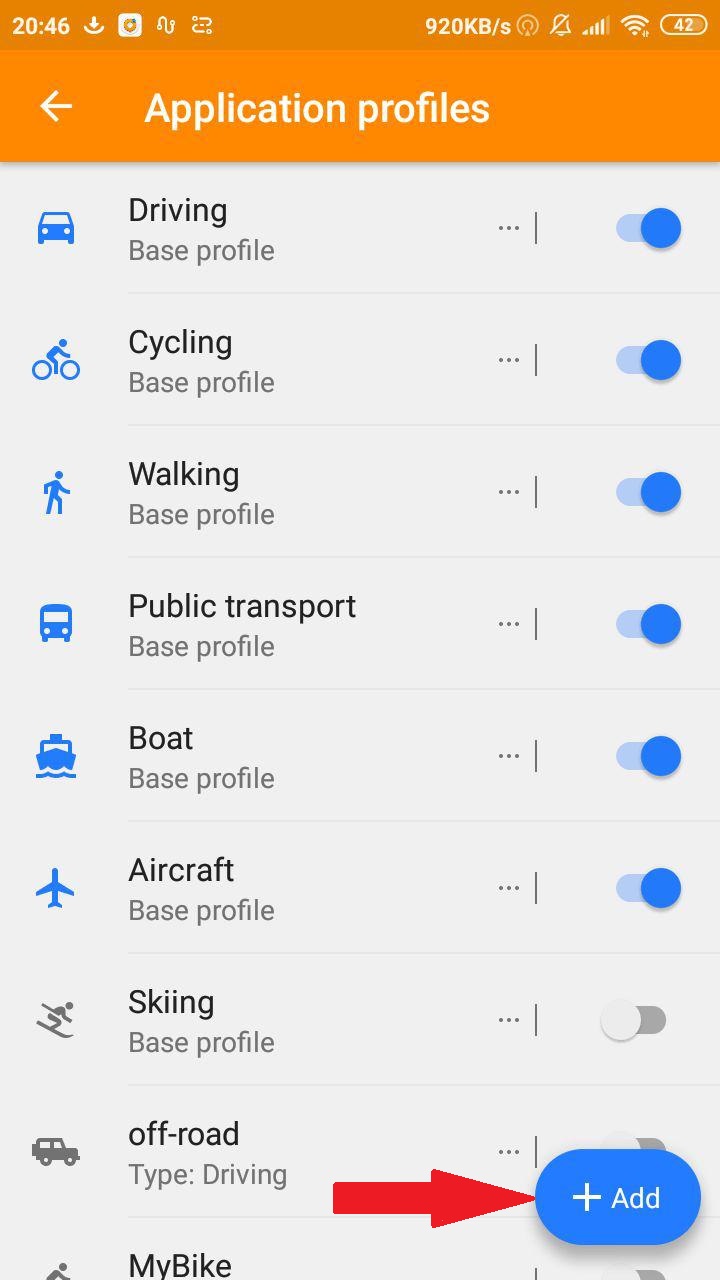
Task: Turn off the Cycling profile
Action: coord(648,360)
